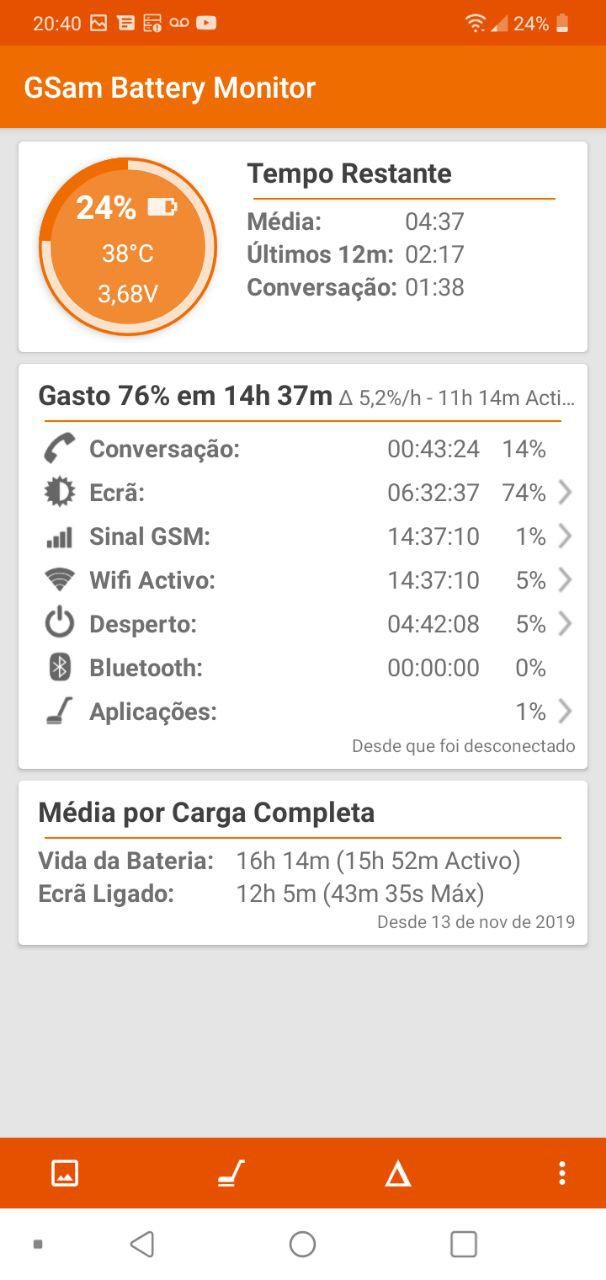Image resolution: width=606 pixels, height=1280 pixels.
Task: Tap the battery percentage circle gauge
Action: 127,246
